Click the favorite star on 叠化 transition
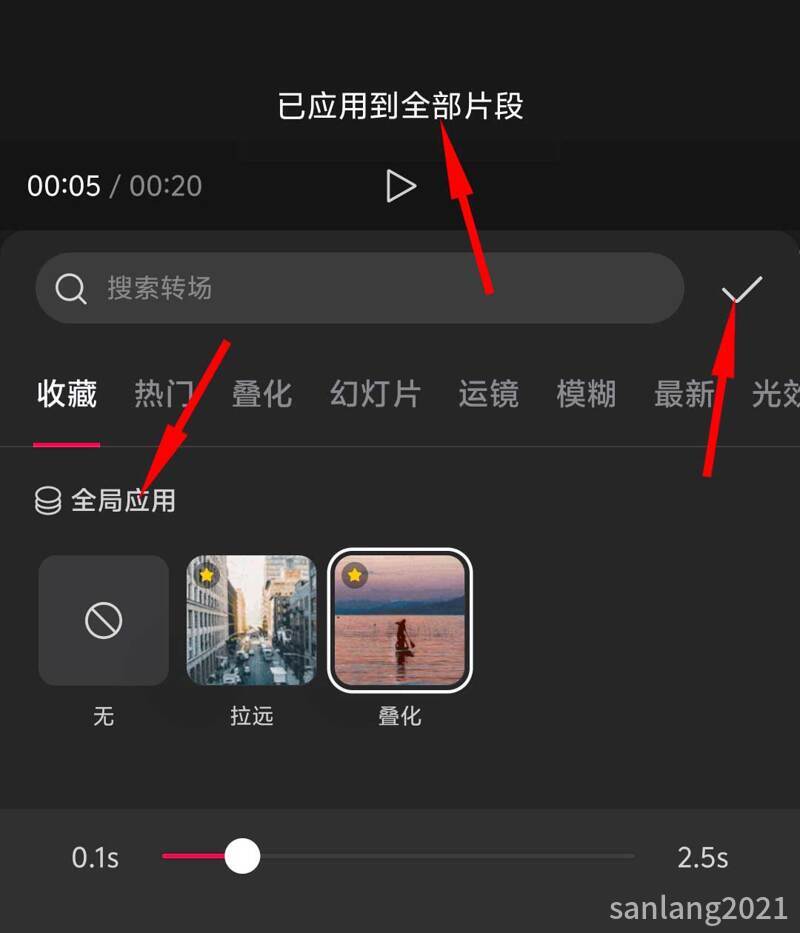800x933 pixels. pyautogui.click(x=355, y=574)
